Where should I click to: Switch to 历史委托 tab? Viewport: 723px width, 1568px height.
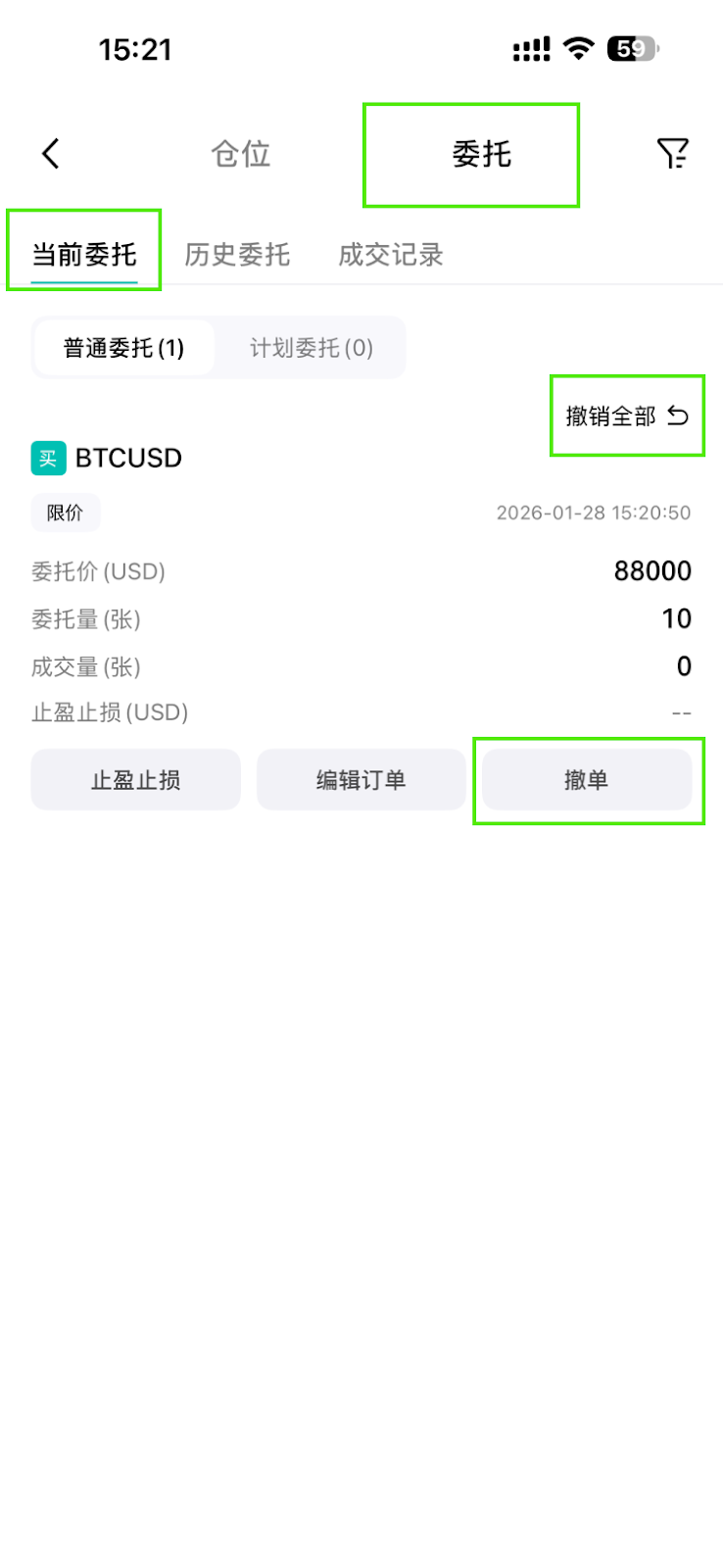[x=237, y=255]
